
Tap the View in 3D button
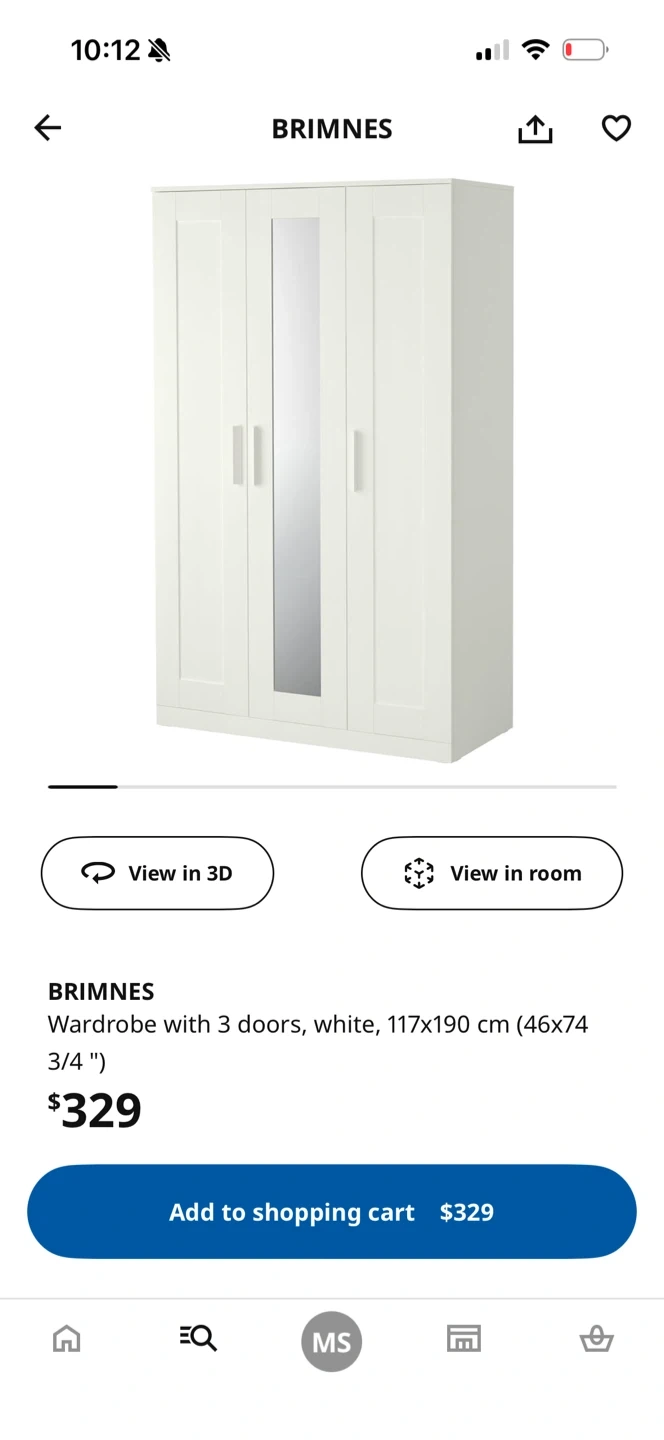point(157,873)
